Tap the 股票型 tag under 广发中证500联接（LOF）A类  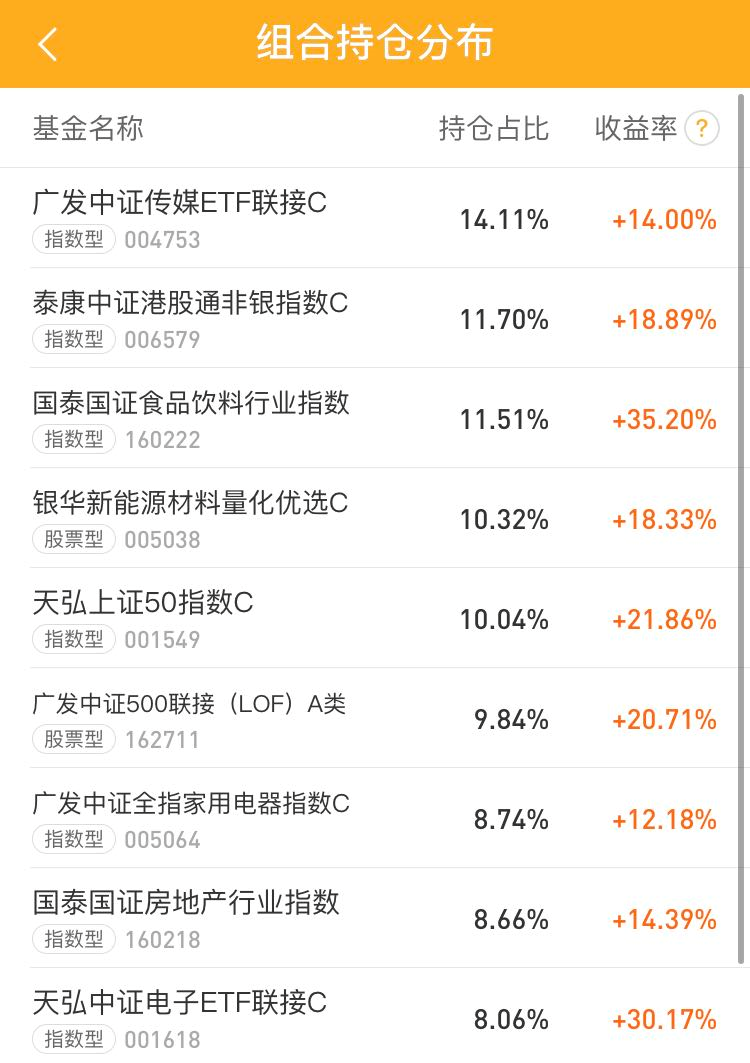(x=74, y=739)
